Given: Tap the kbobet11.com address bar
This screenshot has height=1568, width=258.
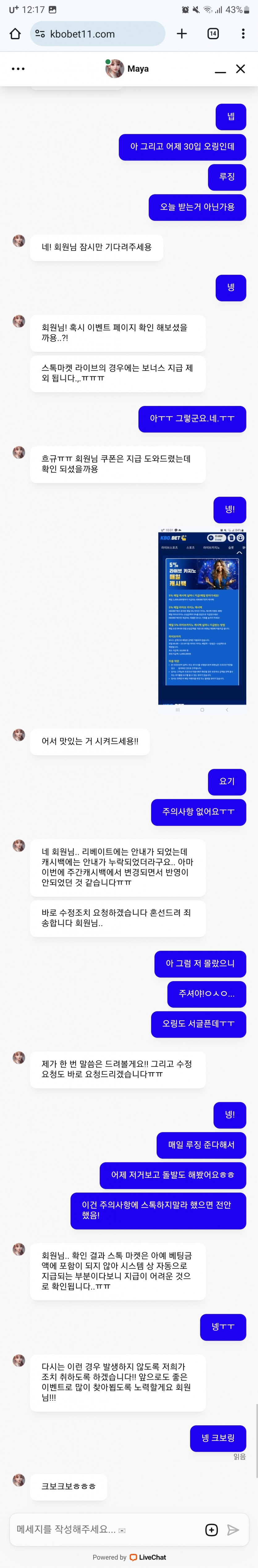Looking at the screenshot, I should (97, 34).
